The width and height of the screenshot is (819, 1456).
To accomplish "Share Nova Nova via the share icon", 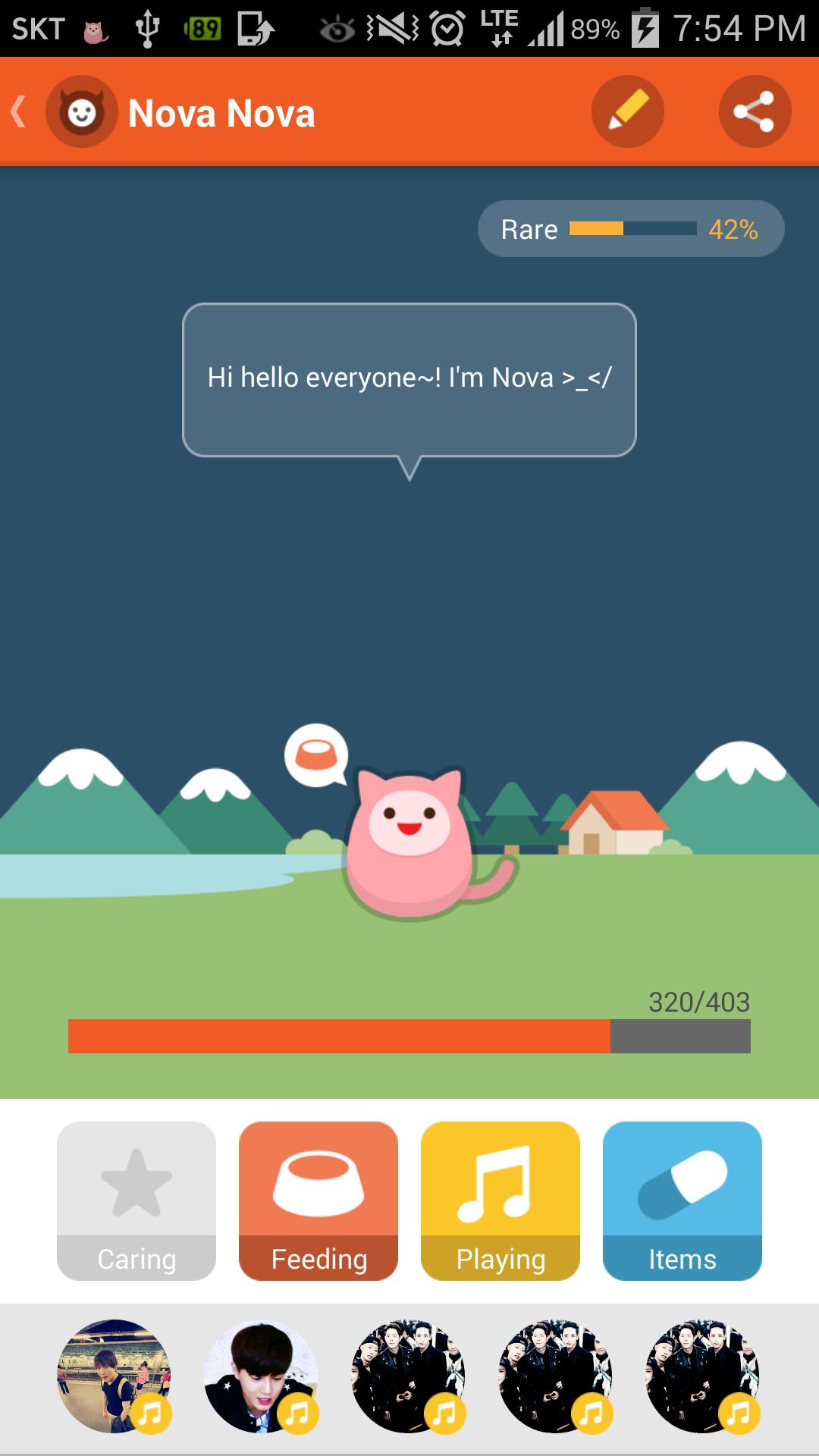I will tap(755, 112).
